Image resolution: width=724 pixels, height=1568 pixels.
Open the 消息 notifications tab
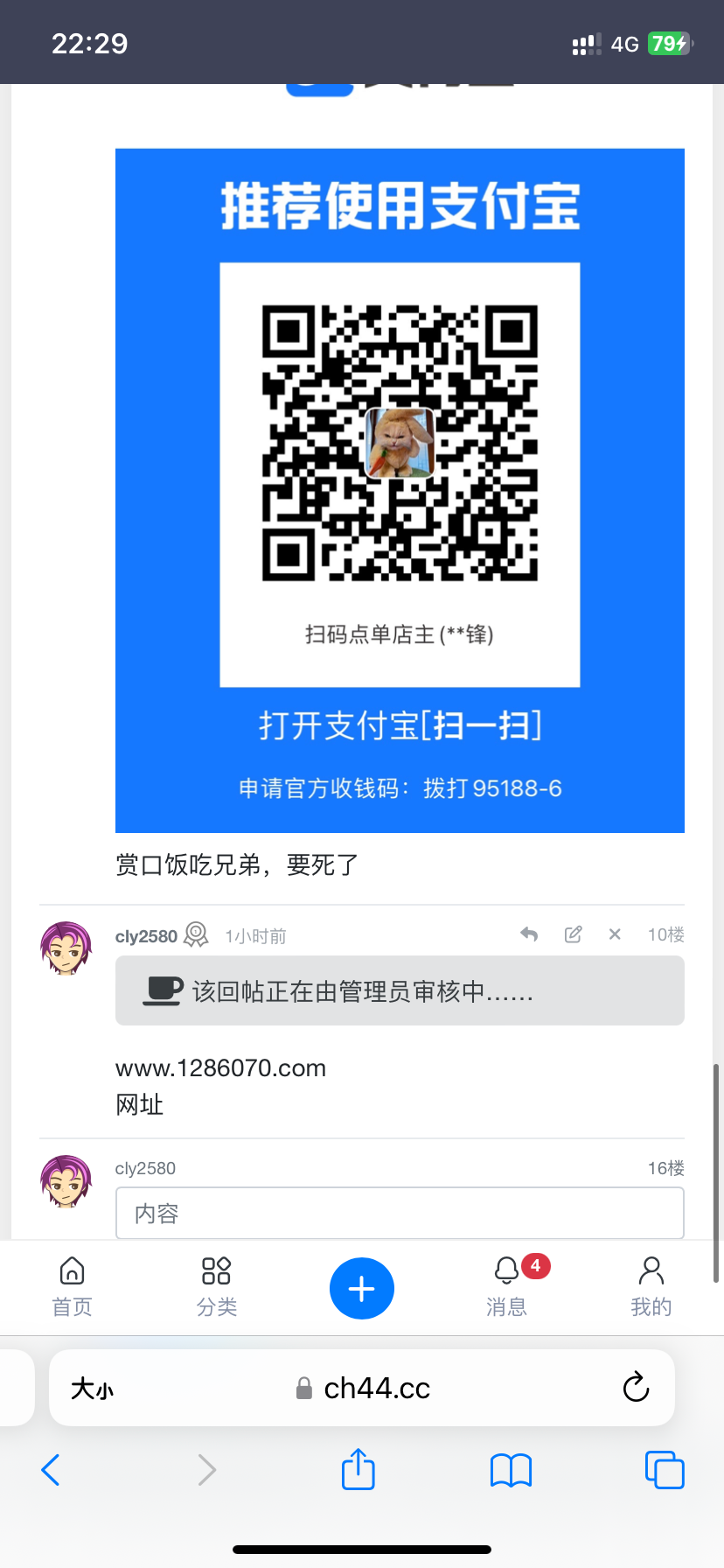(x=506, y=1287)
